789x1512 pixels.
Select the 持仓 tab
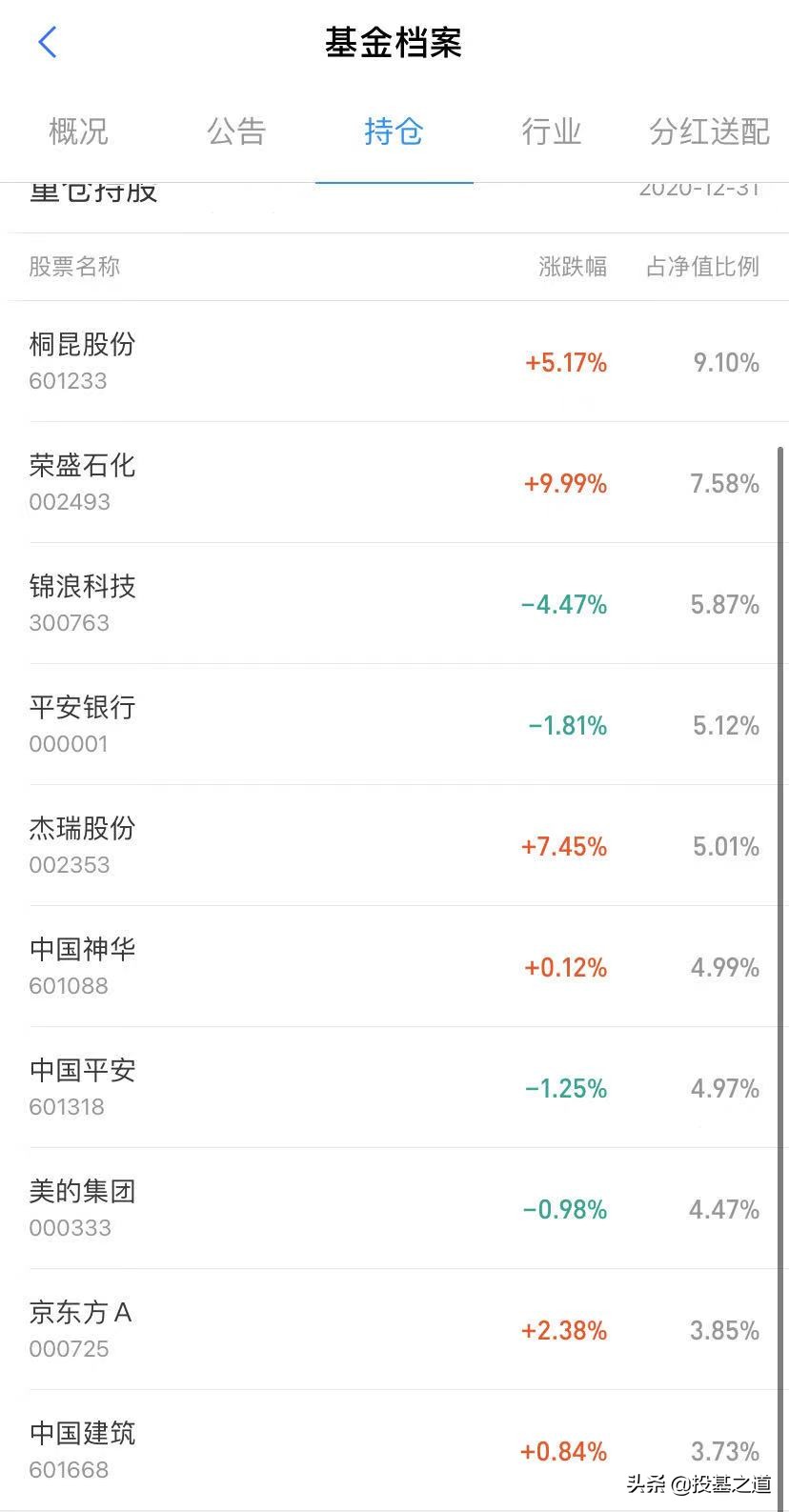pyautogui.click(x=394, y=131)
